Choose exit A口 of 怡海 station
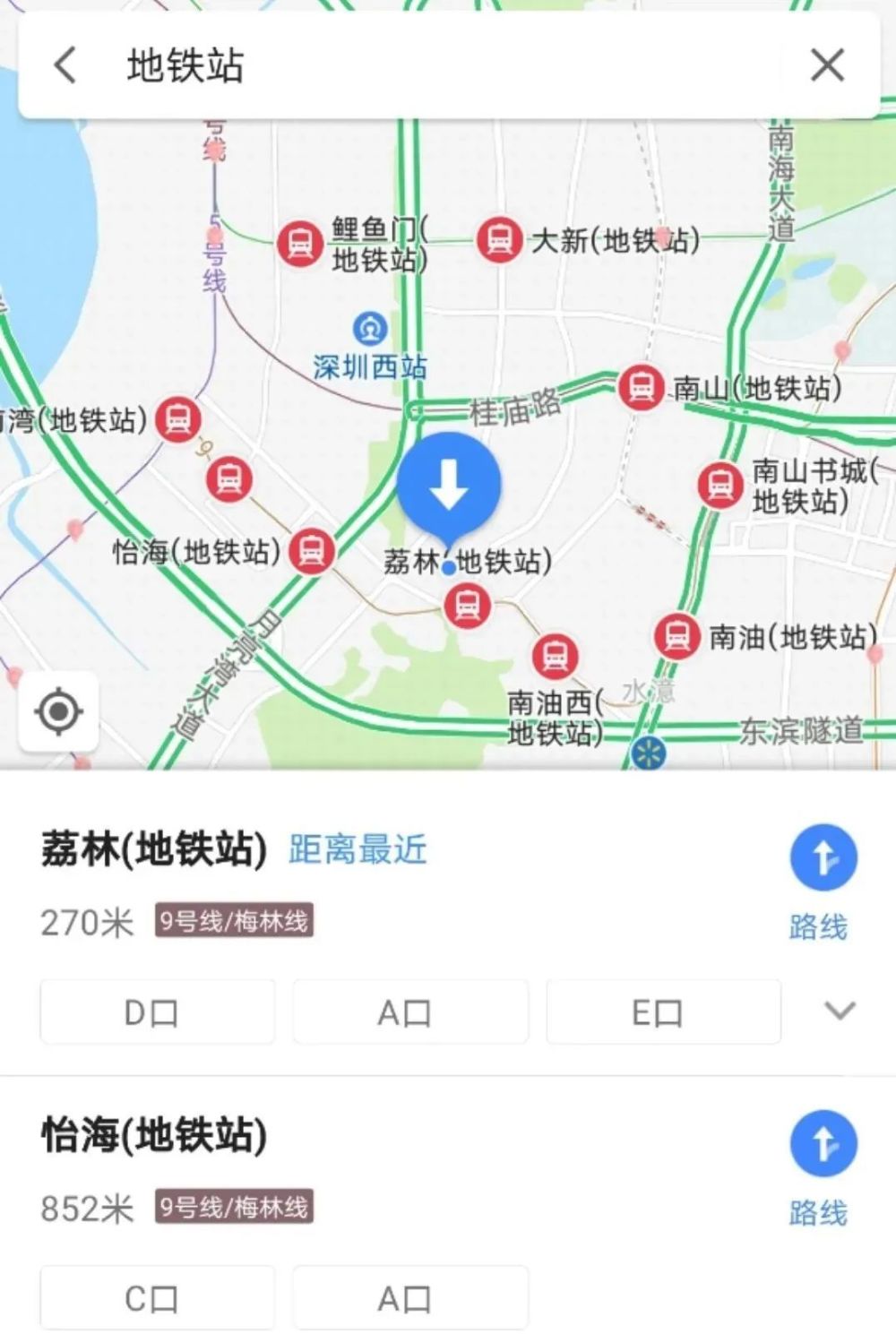Viewport: 896px width, 1334px height. [409, 1297]
